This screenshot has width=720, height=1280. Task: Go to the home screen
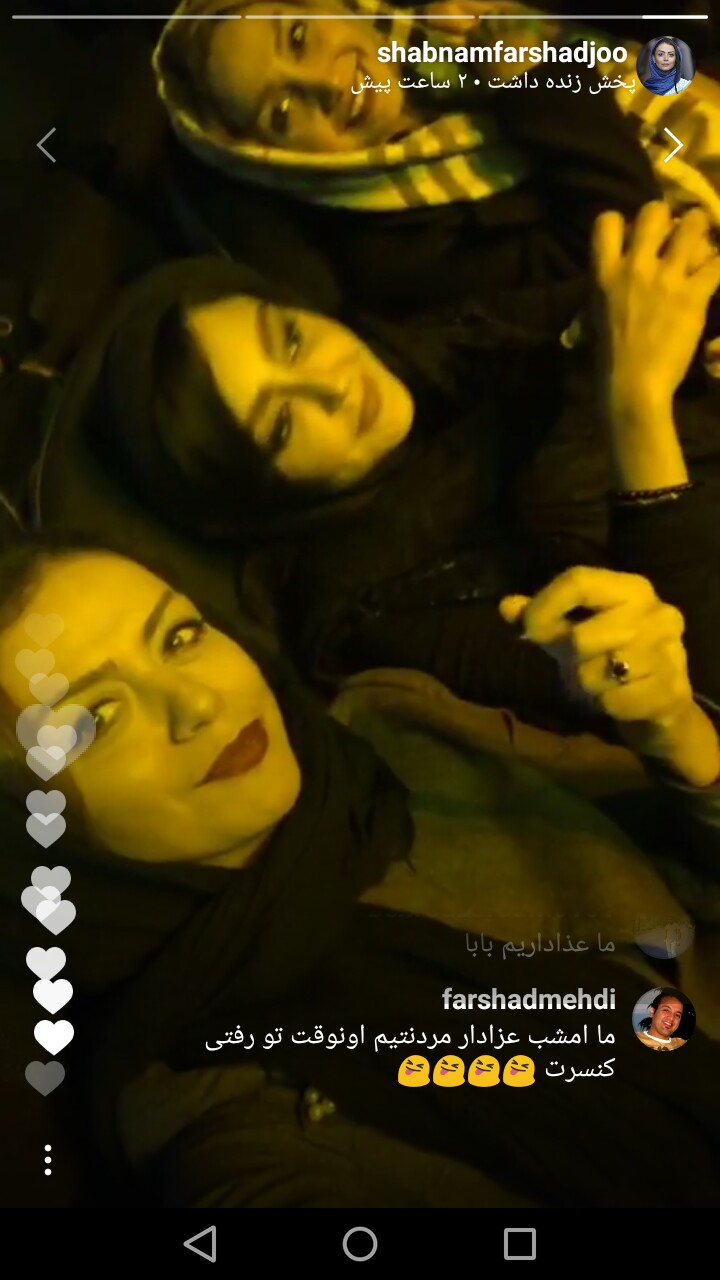(360, 1244)
